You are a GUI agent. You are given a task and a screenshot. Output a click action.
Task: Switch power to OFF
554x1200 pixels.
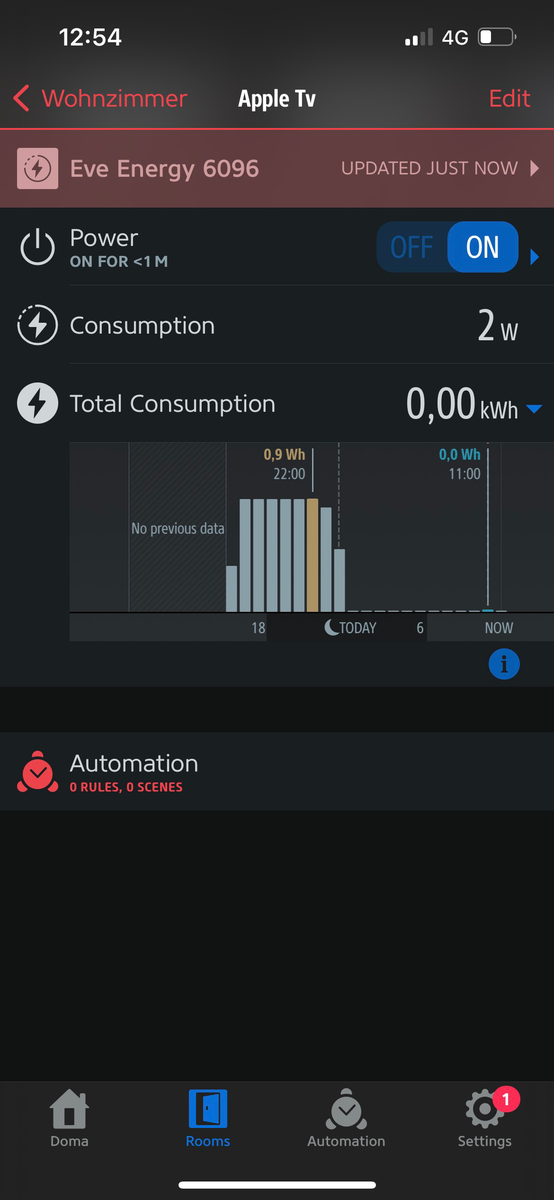412,247
